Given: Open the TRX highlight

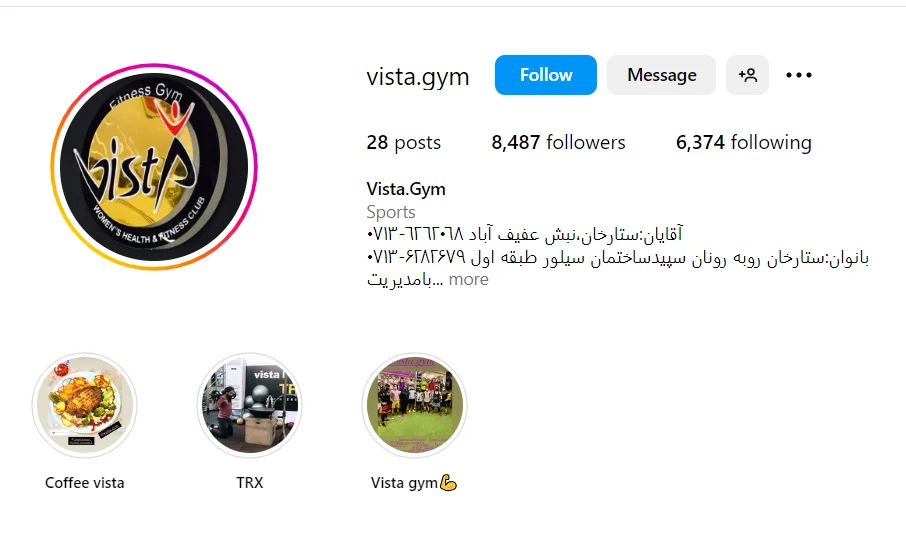Looking at the screenshot, I should click(249, 406).
